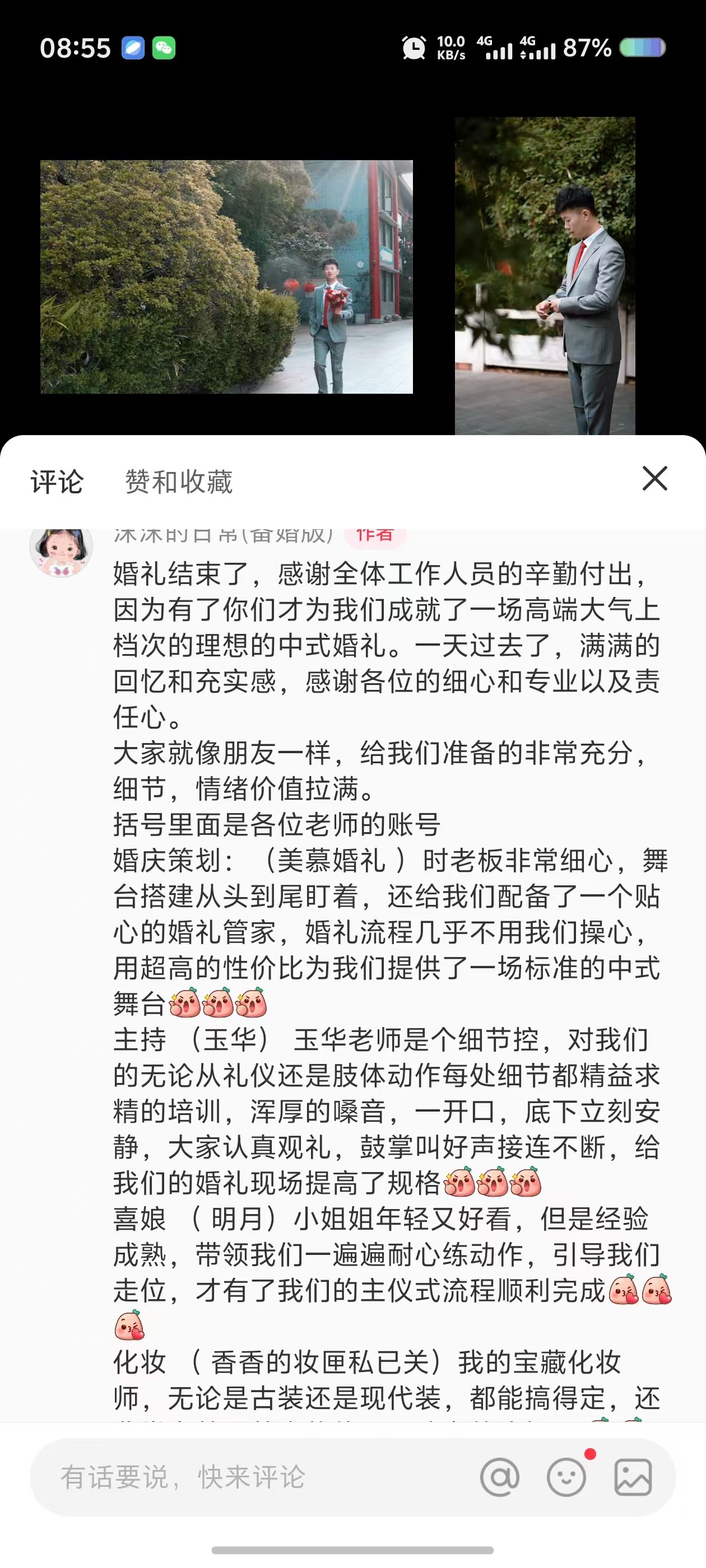Open the emoji picker

pyautogui.click(x=566, y=1477)
